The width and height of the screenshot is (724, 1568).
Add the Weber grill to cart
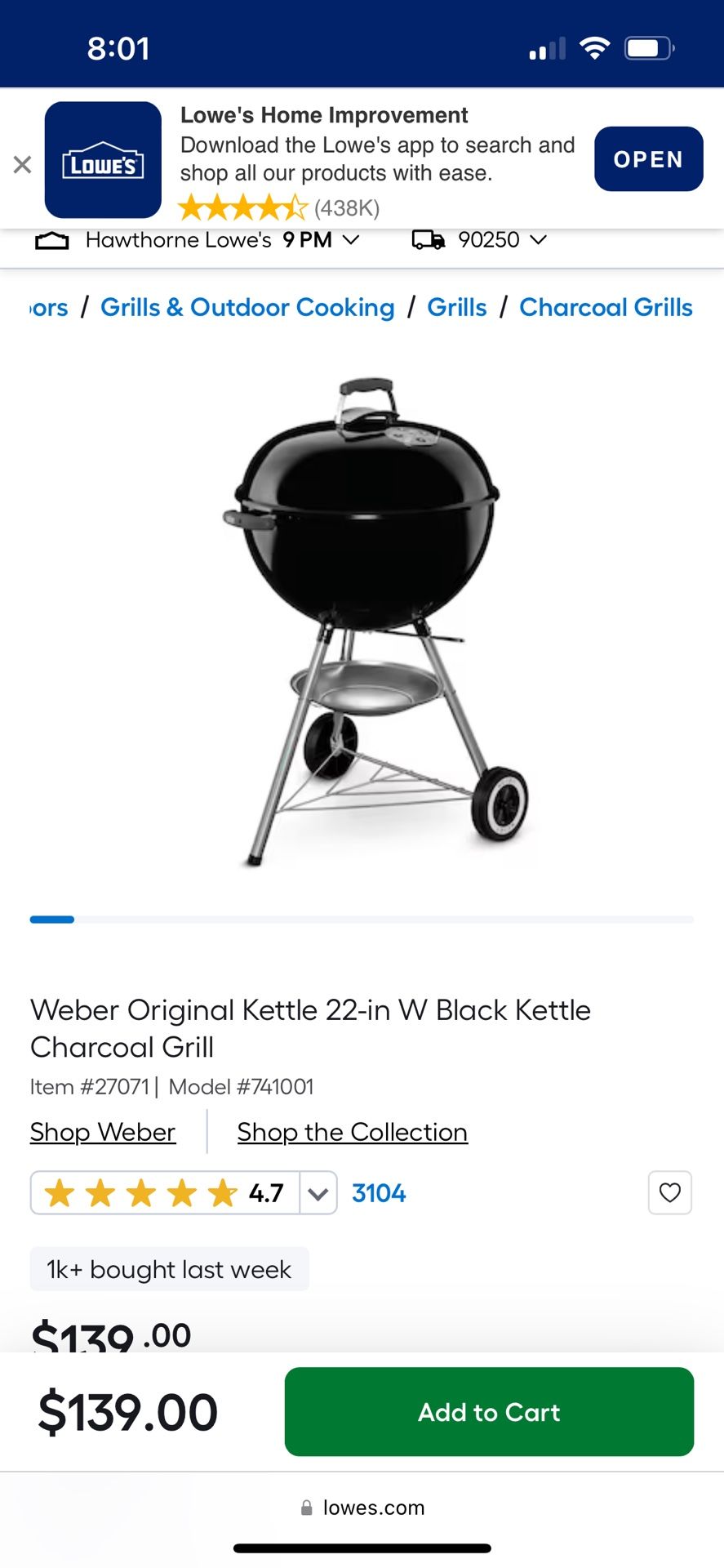[489, 1412]
